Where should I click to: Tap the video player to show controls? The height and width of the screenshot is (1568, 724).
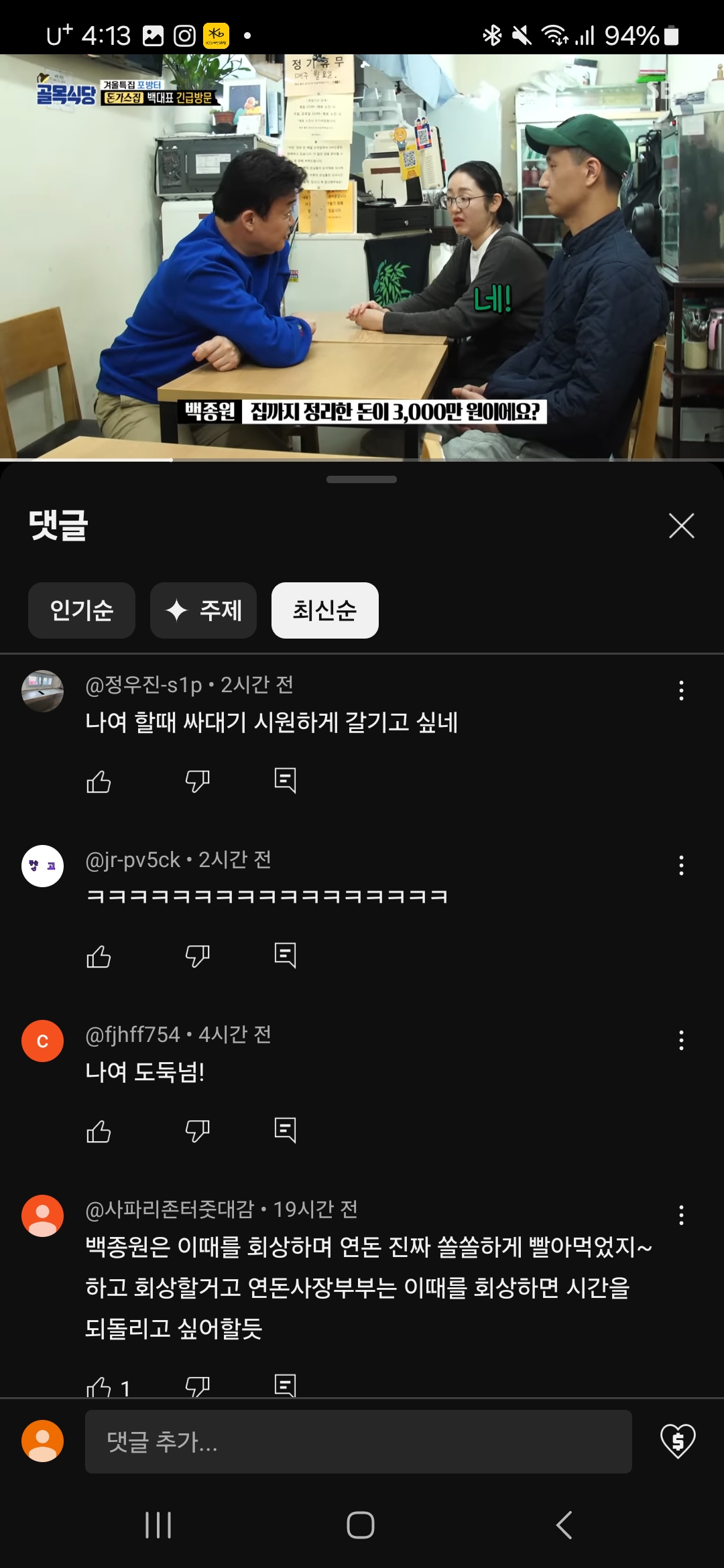tap(362, 255)
